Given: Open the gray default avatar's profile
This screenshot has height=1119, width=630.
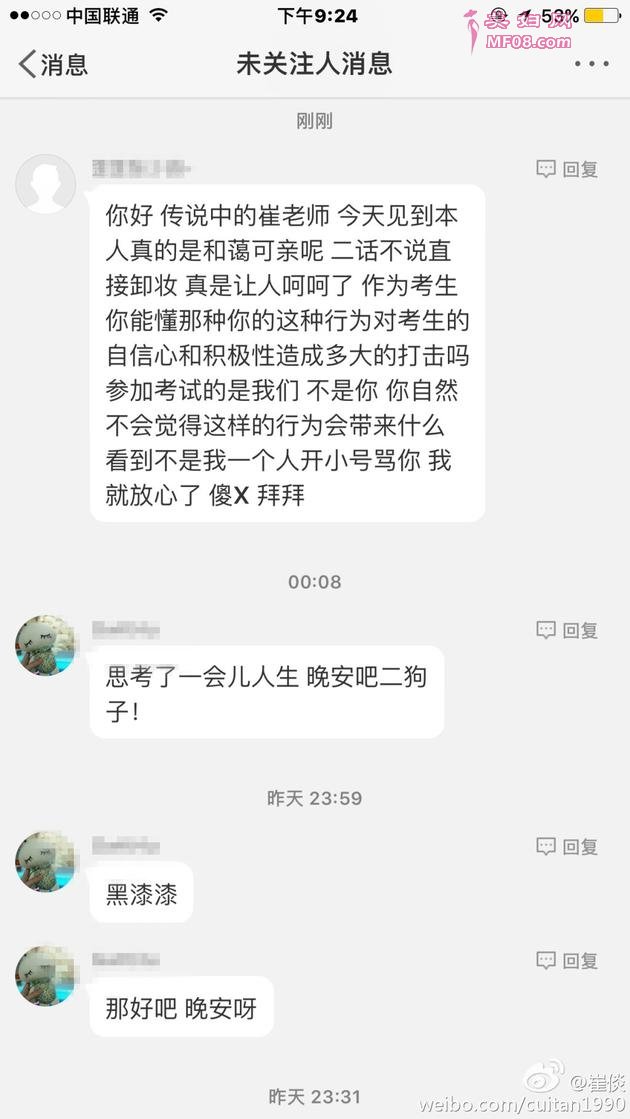Looking at the screenshot, I should pyautogui.click(x=46, y=184).
